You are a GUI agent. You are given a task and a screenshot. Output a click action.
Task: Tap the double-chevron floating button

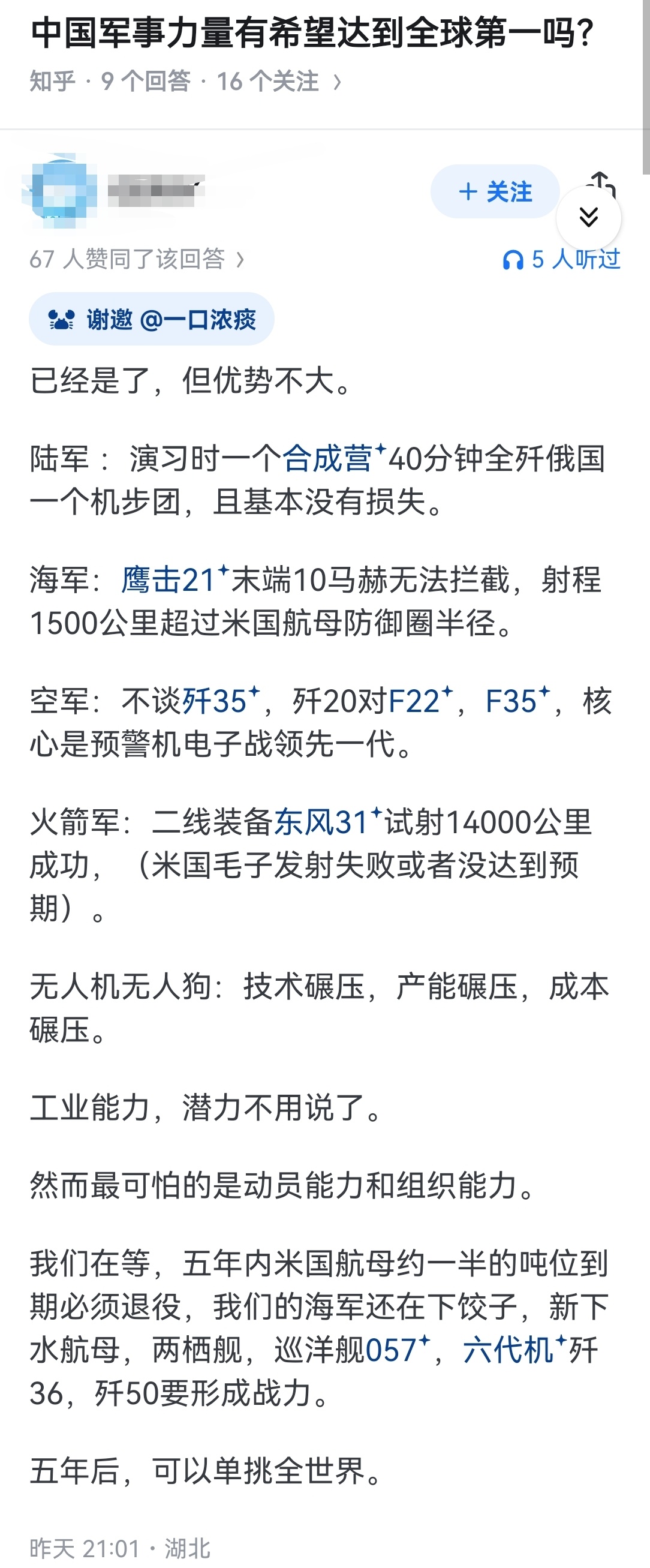tap(588, 217)
